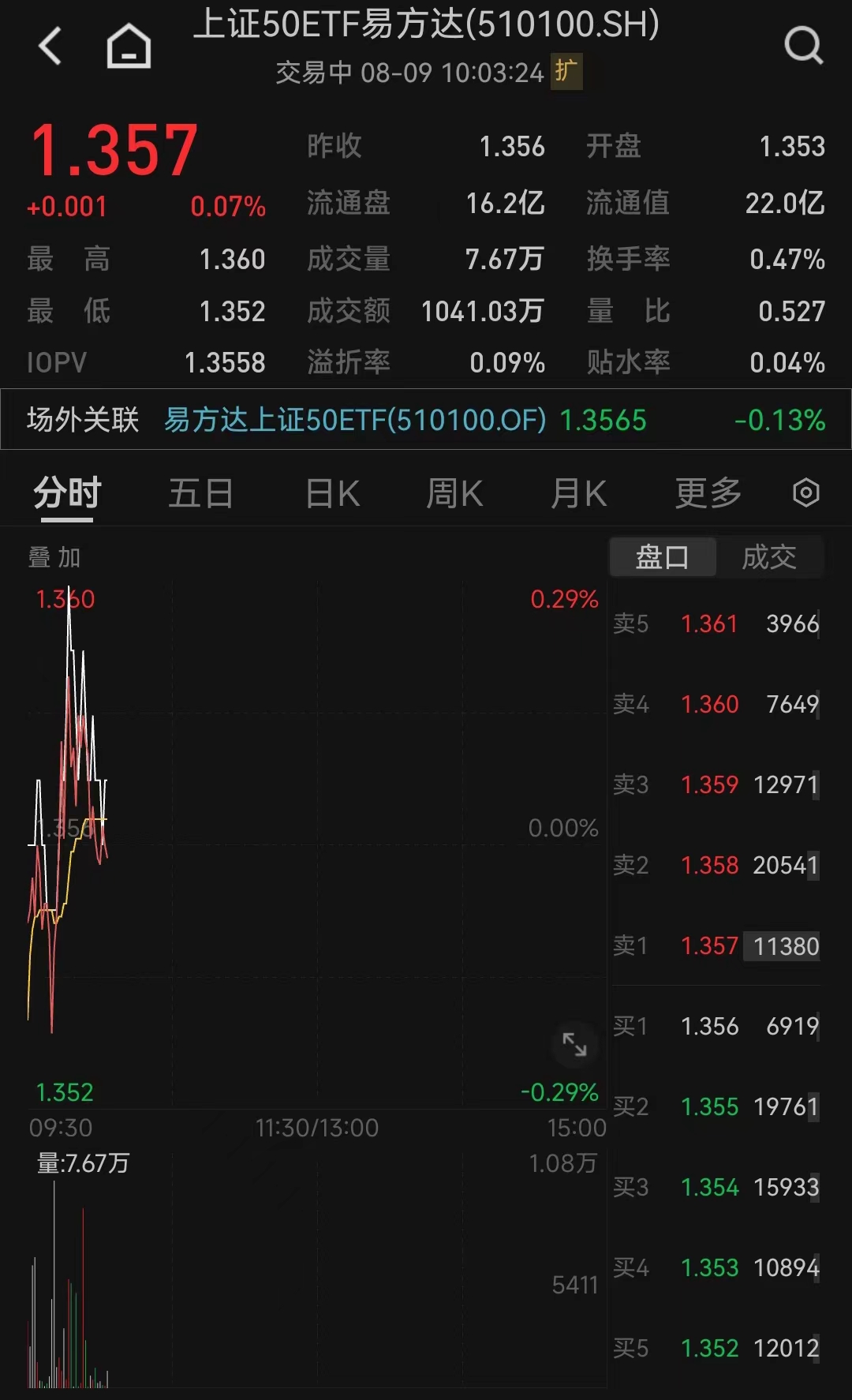Tap the stock title 上证50ETF易方达(510100.SH)

pos(426,26)
